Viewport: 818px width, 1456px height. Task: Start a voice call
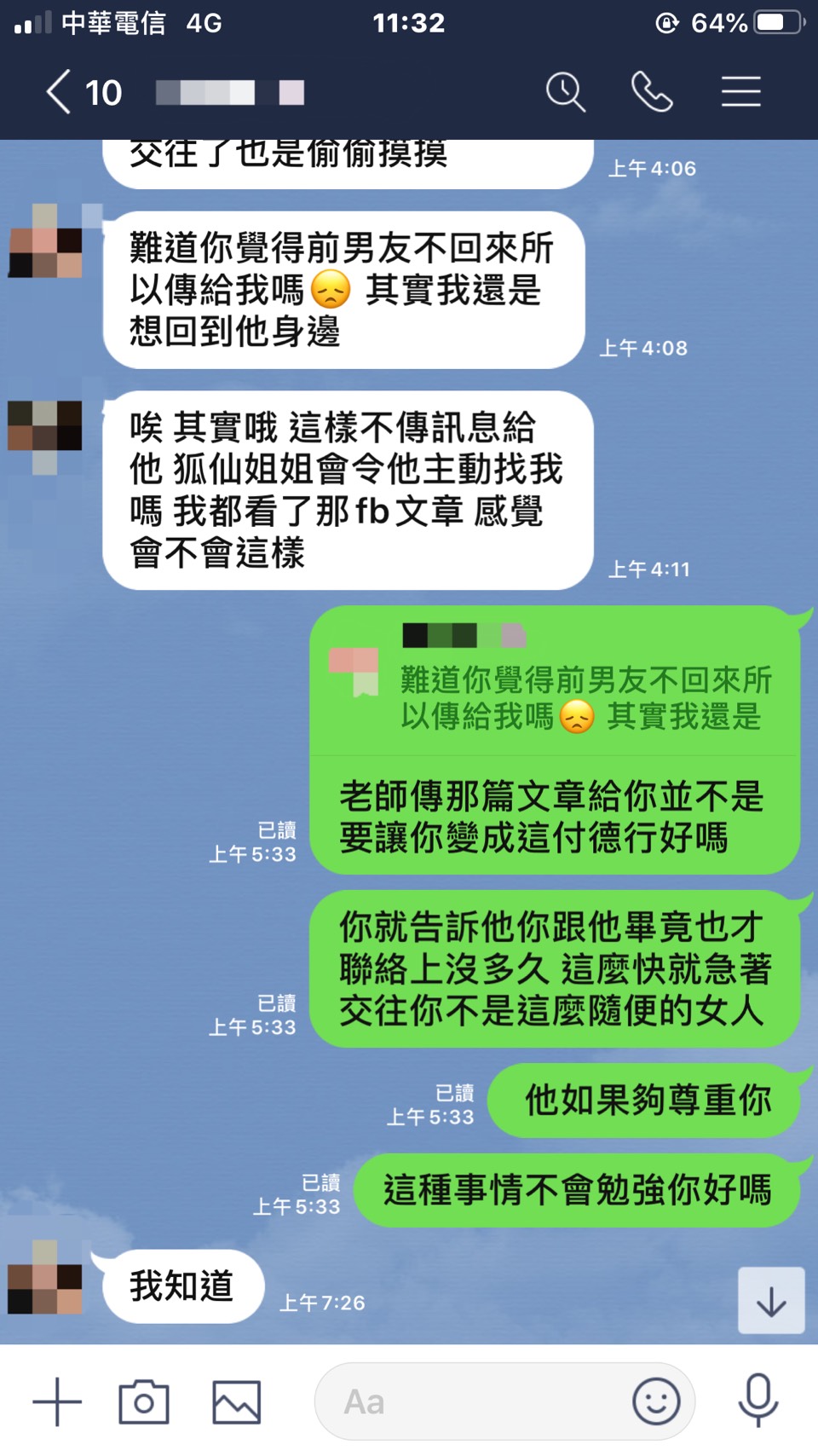[x=652, y=92]
